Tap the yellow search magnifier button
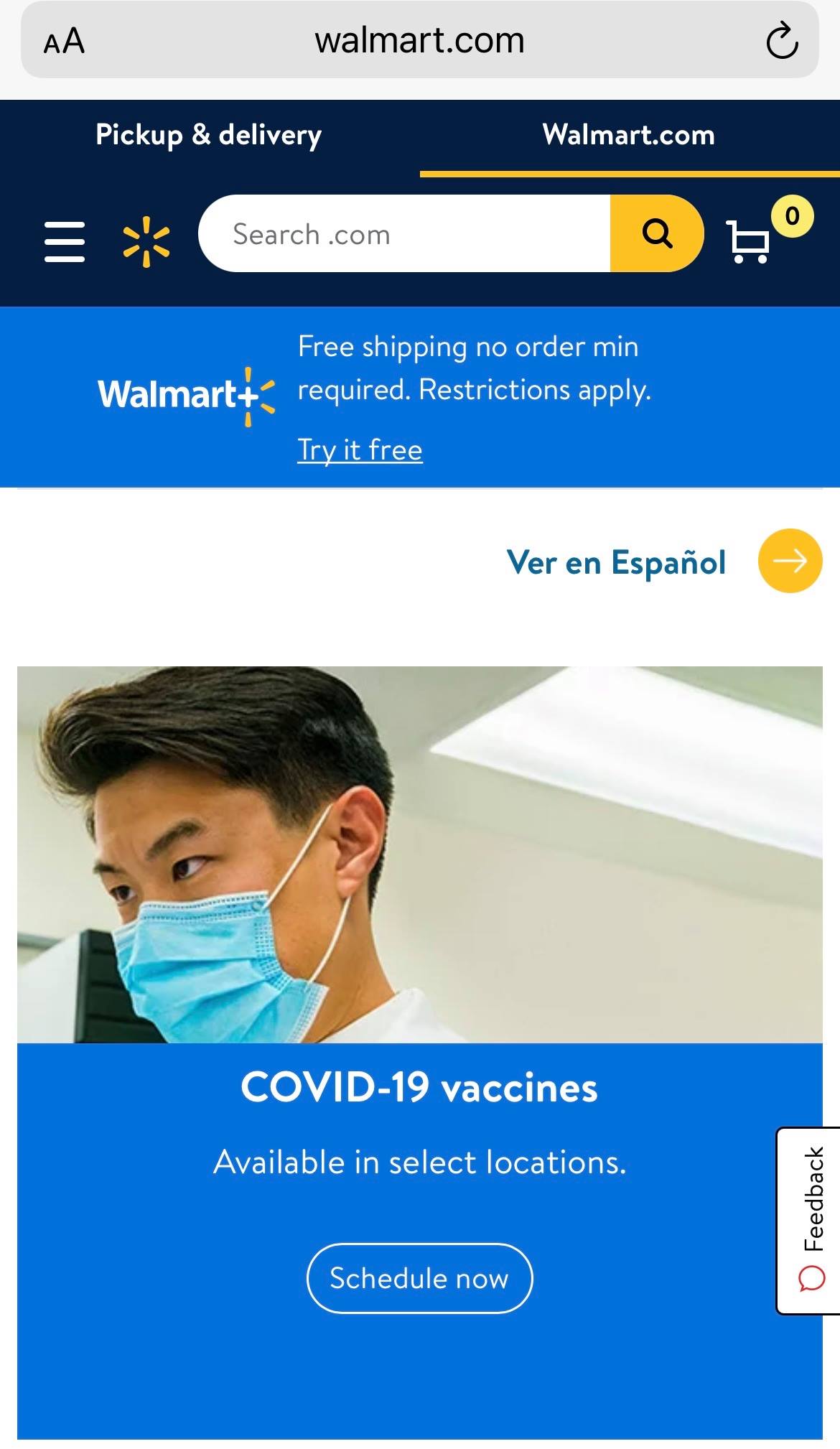 [656, 233]
